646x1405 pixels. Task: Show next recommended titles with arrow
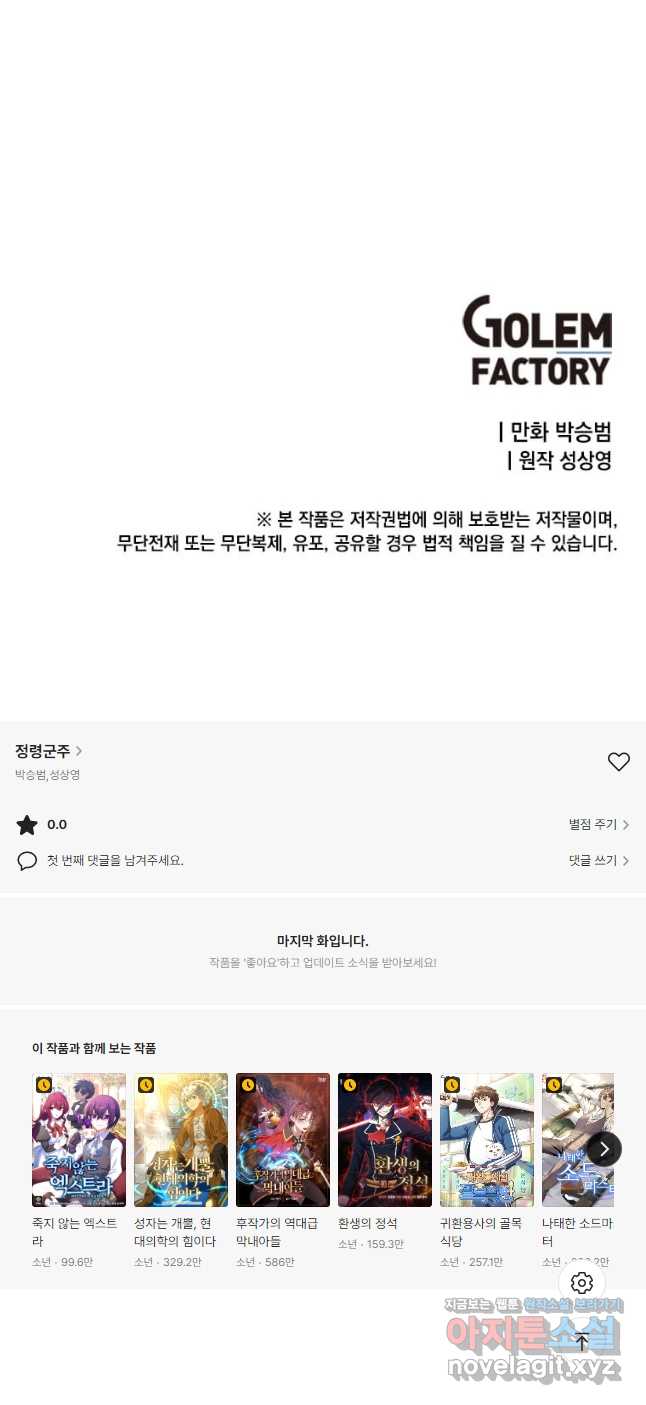[x=604, y=1149]
